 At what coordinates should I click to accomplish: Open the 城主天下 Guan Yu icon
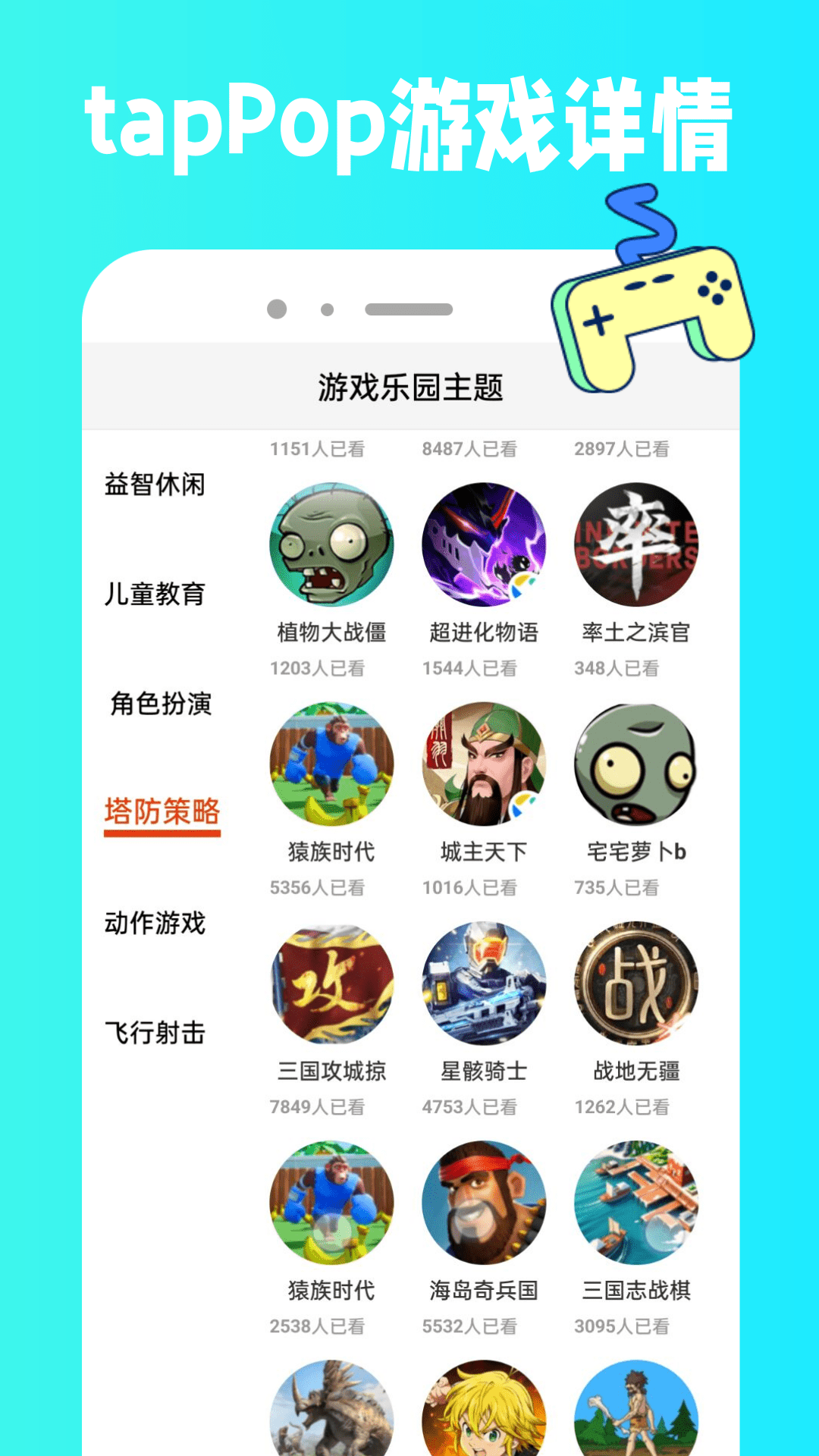pos(484,766)
